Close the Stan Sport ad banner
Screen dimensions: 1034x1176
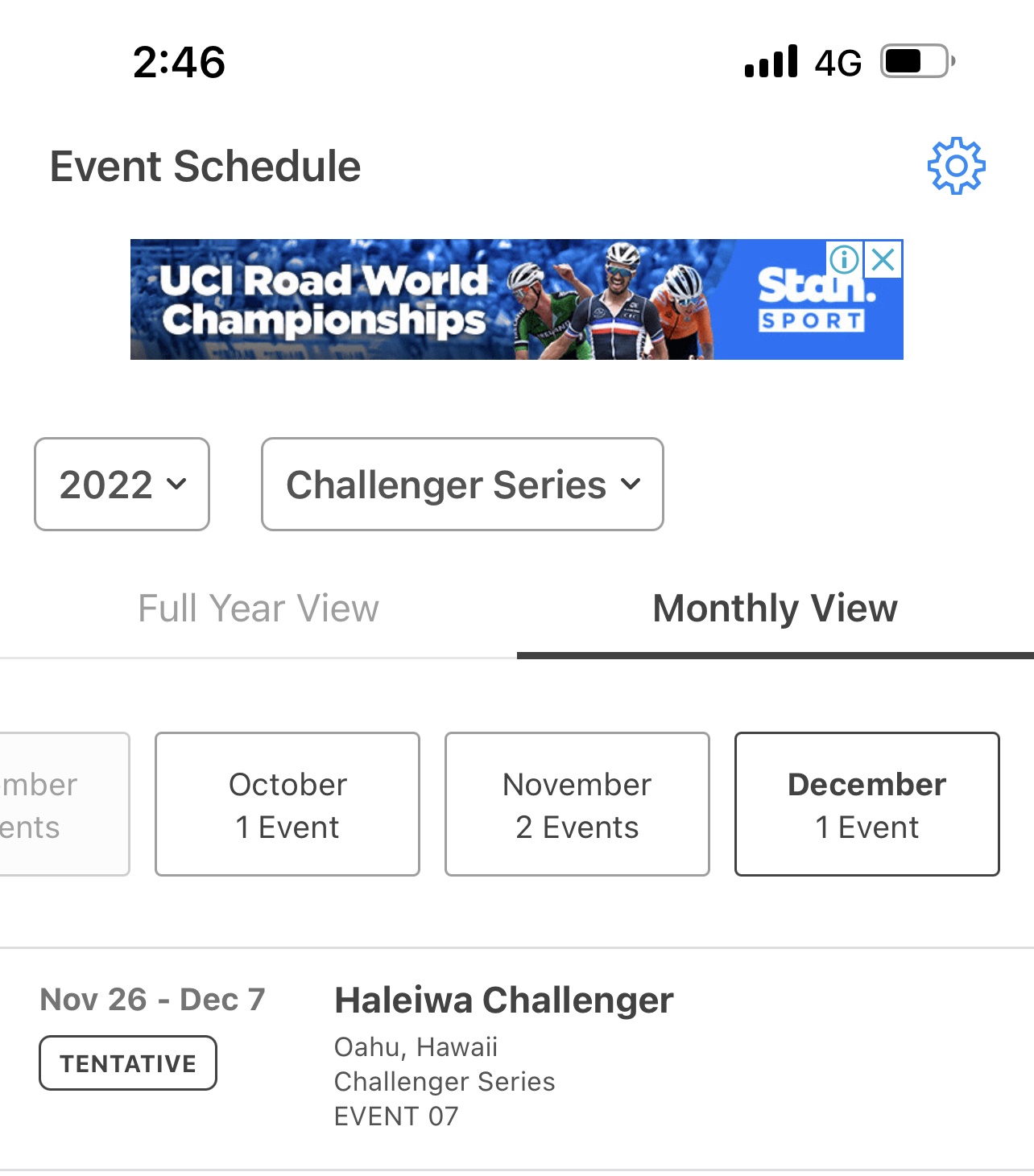883,259
